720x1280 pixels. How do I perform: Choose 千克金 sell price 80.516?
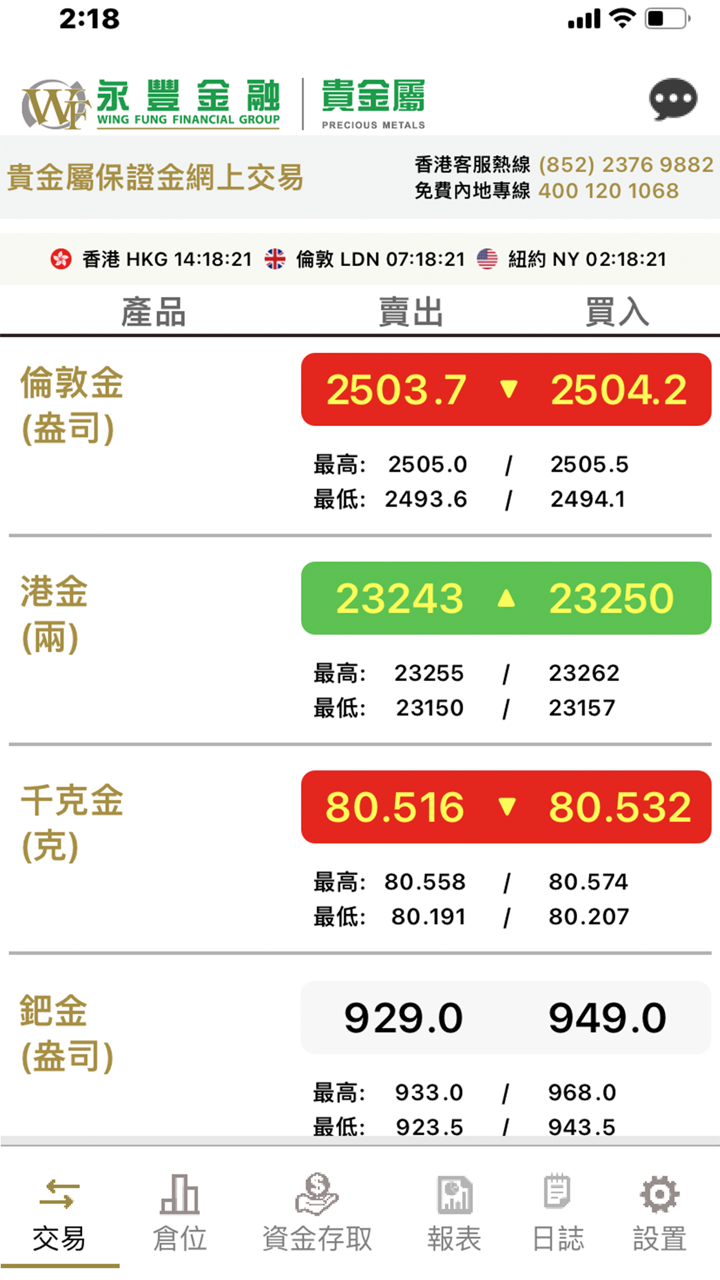click(395, 808)
